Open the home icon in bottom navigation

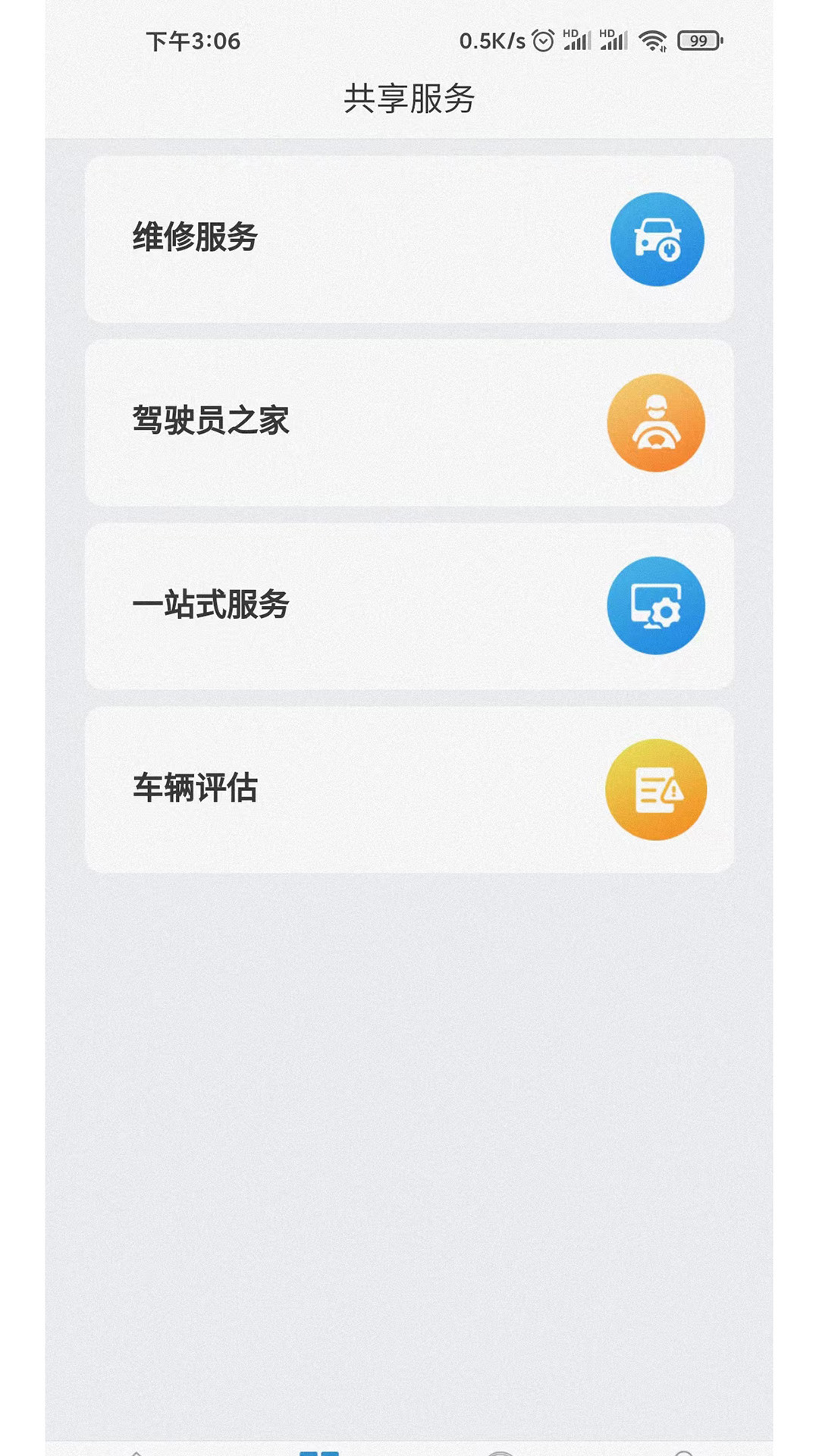pos(136,1452)
